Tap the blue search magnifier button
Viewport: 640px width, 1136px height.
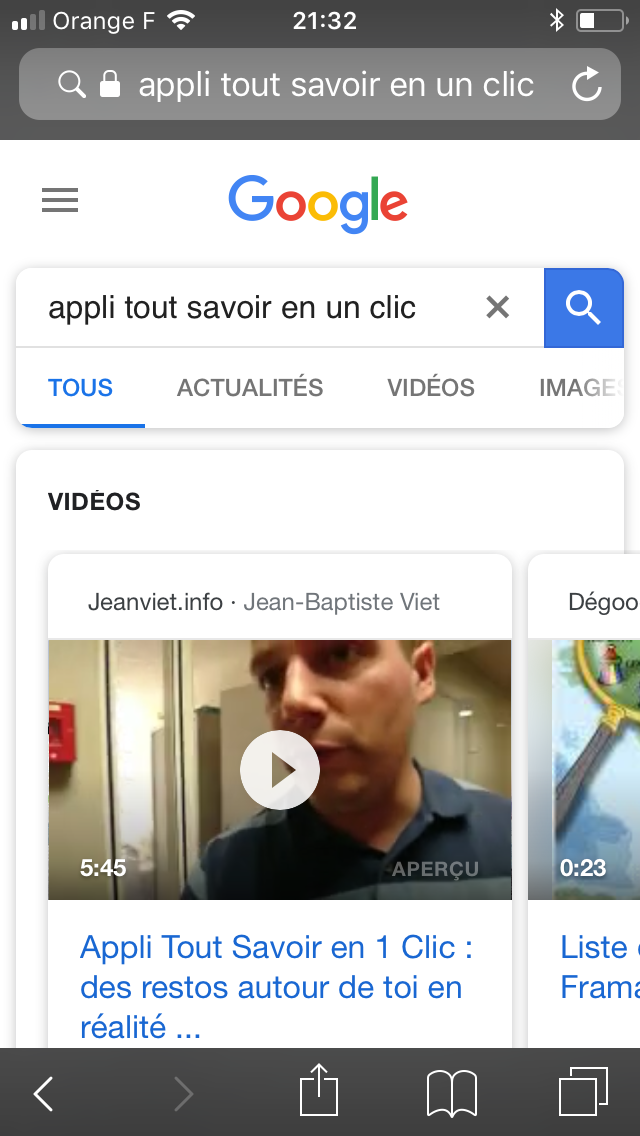583,307
